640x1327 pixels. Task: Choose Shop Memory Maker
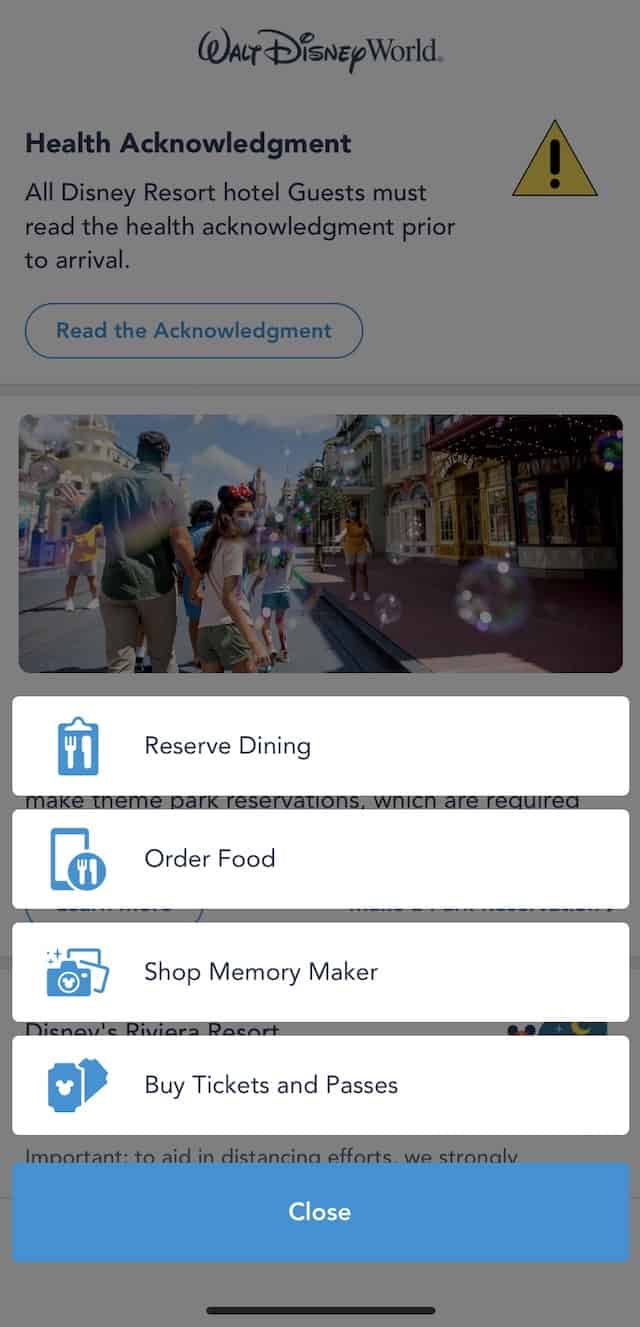click(320, 972)
